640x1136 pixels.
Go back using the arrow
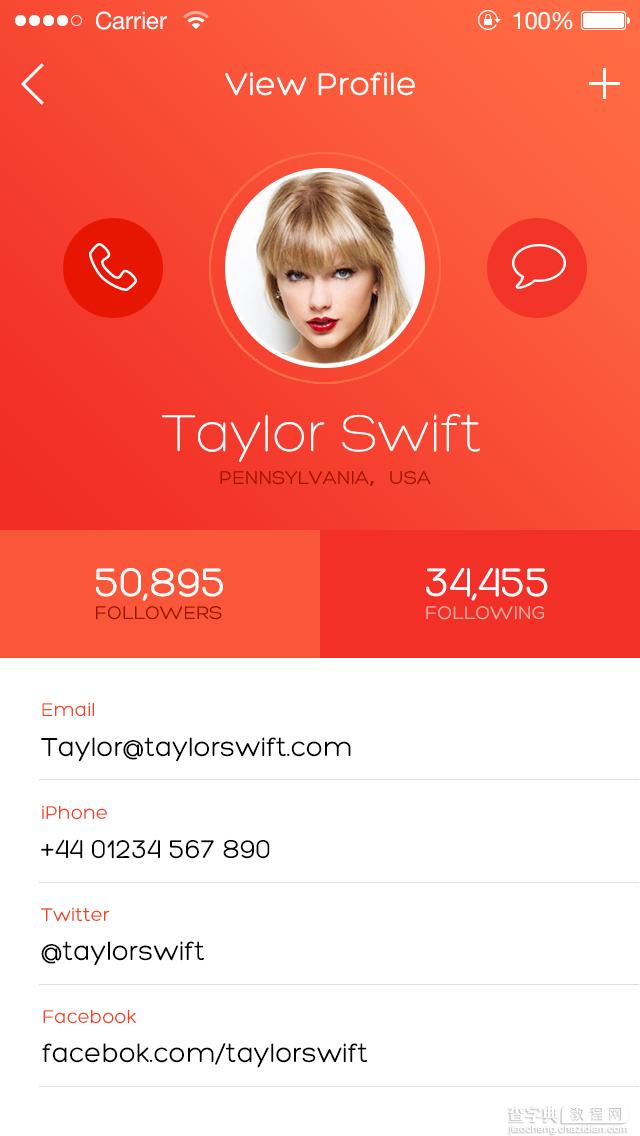click(33, 84)
